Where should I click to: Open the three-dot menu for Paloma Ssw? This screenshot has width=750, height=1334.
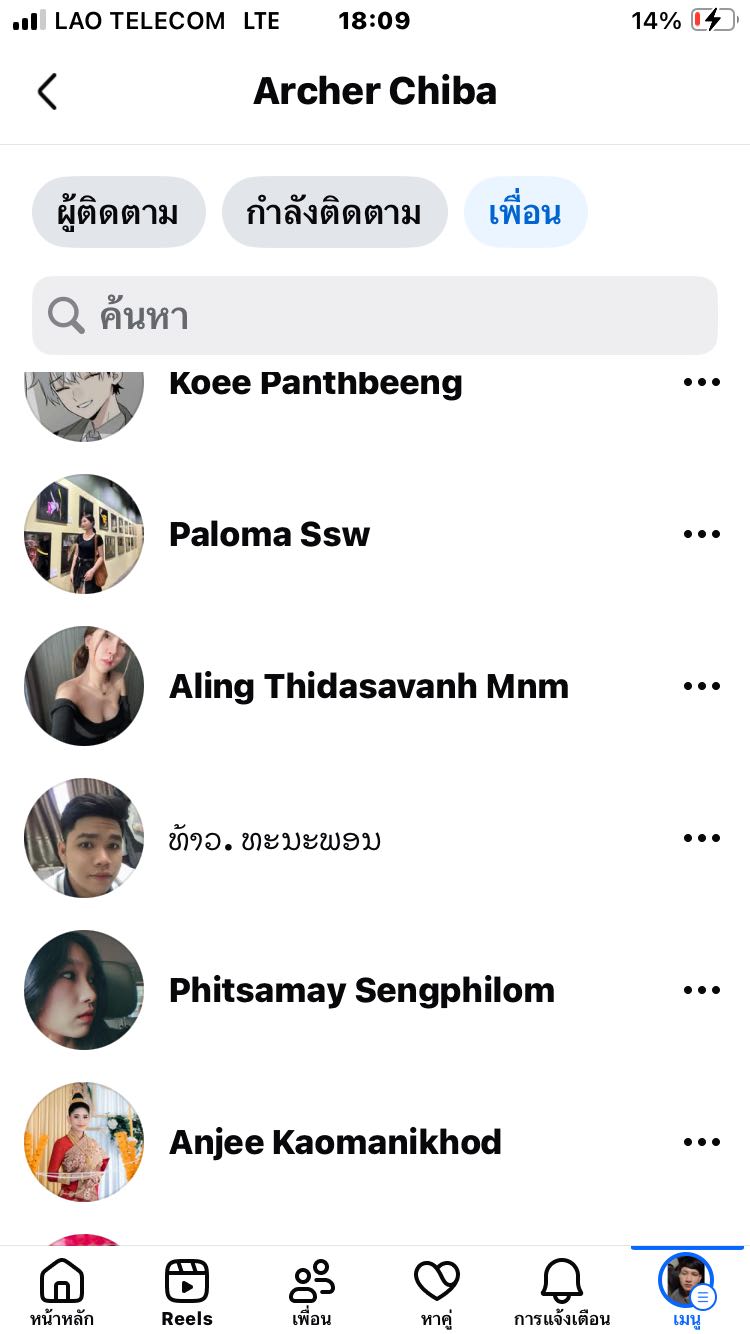click(701, 535)
